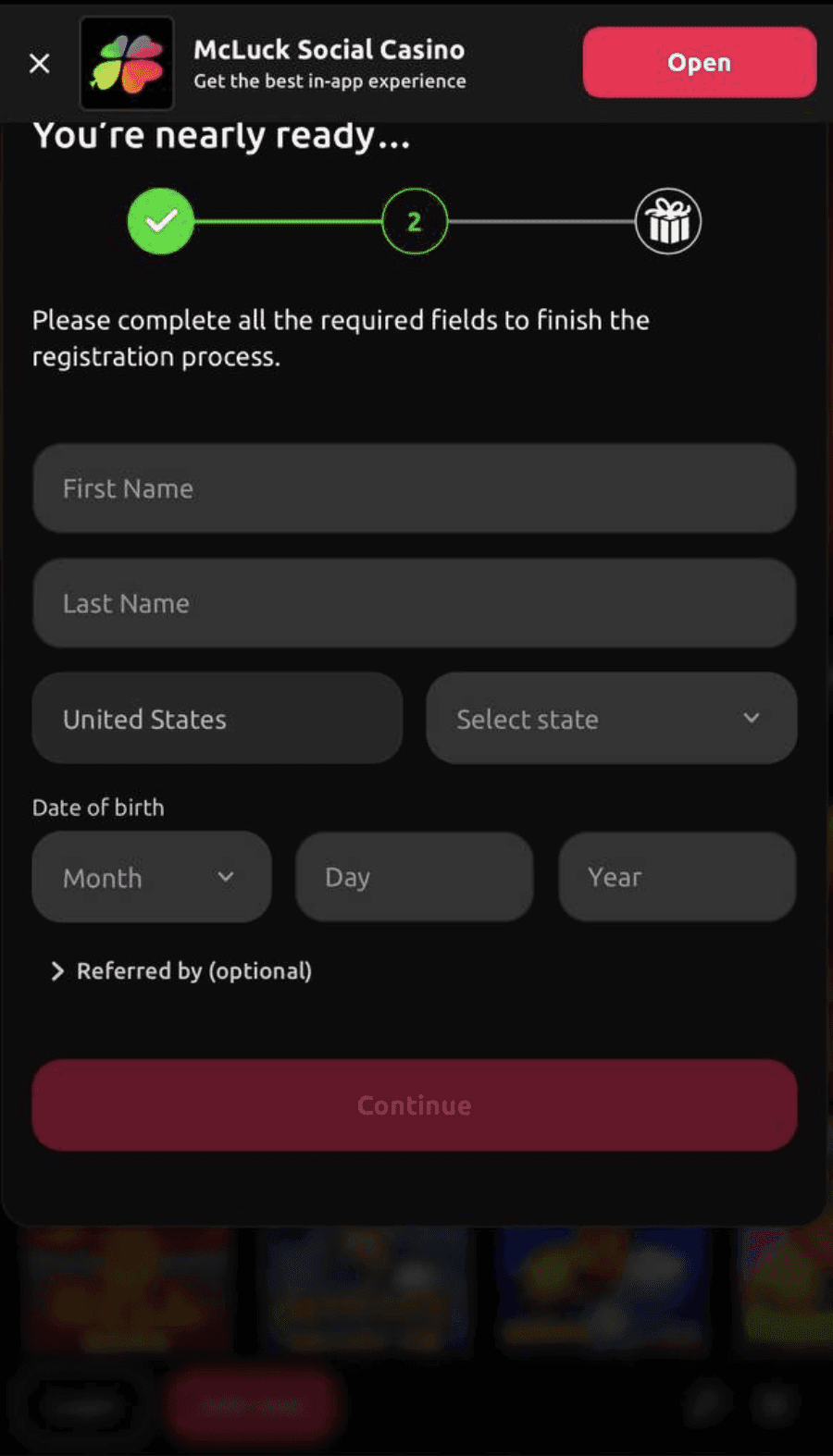Expand the Select state dropdown

611,719
